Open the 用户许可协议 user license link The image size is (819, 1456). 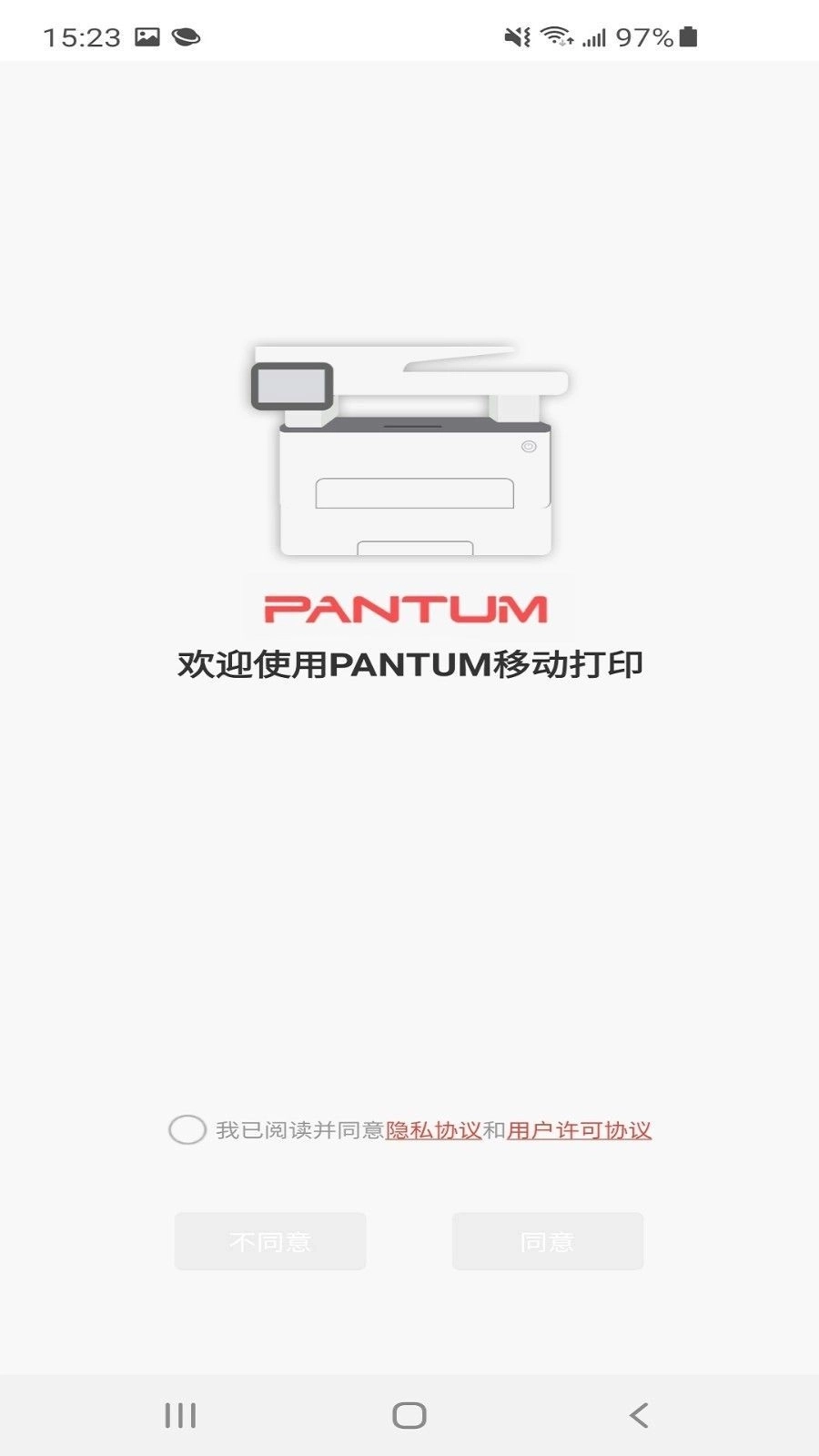(x=579, y=1130)
